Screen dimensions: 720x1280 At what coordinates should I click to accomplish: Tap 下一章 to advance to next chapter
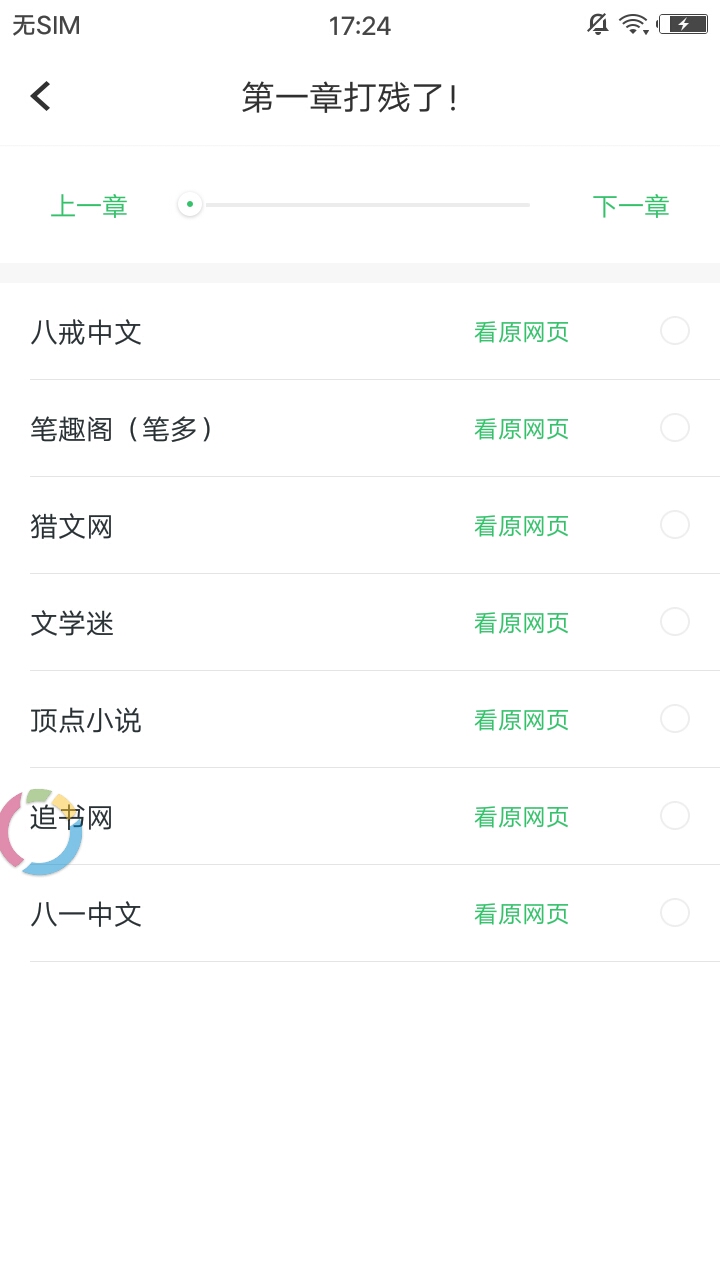click(x=631, y=206)
